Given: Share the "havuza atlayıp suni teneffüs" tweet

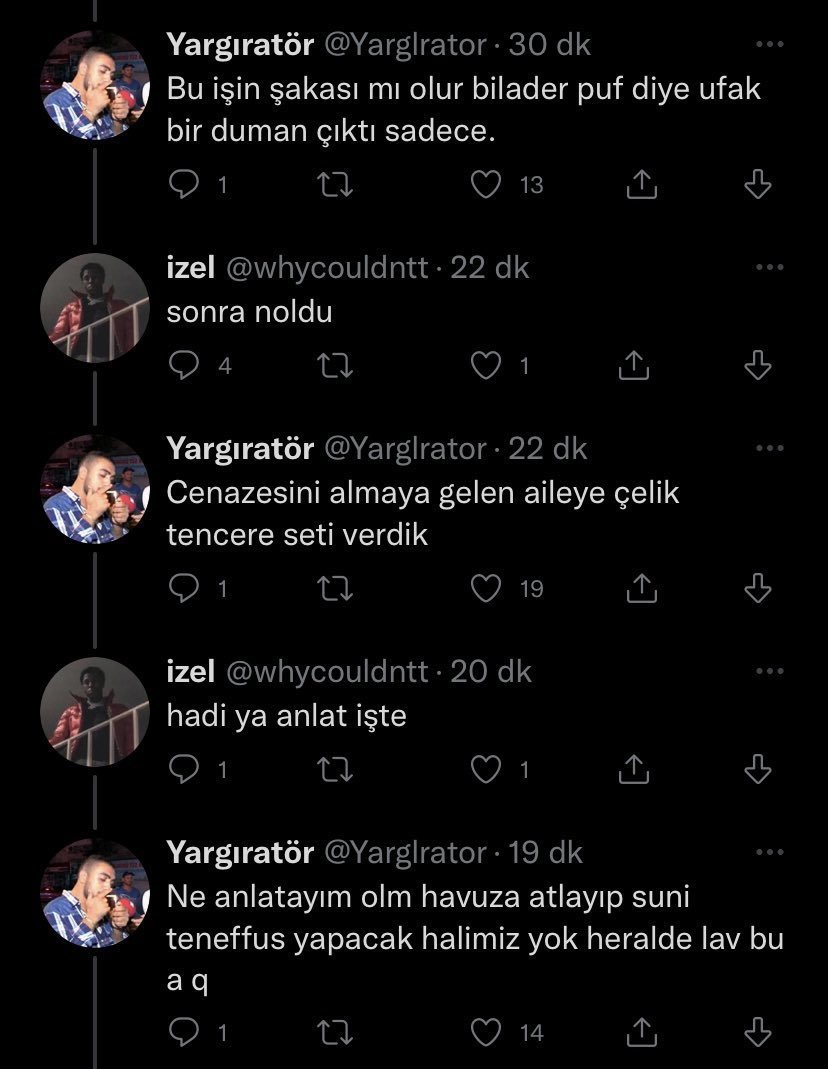Looking at the screenshot, I should click(641, 1032).
